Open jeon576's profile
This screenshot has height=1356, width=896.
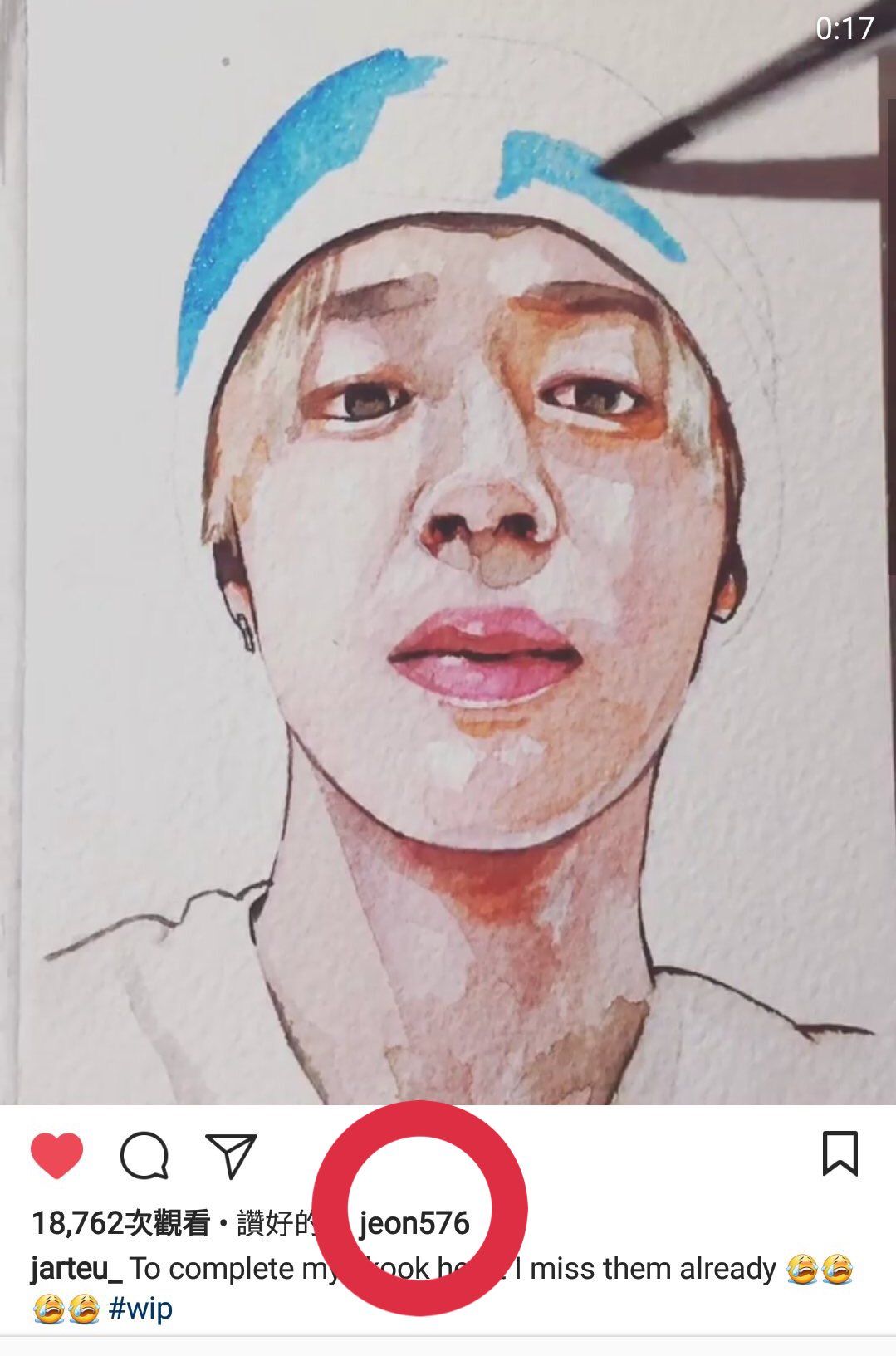[x=414, y=1223]
